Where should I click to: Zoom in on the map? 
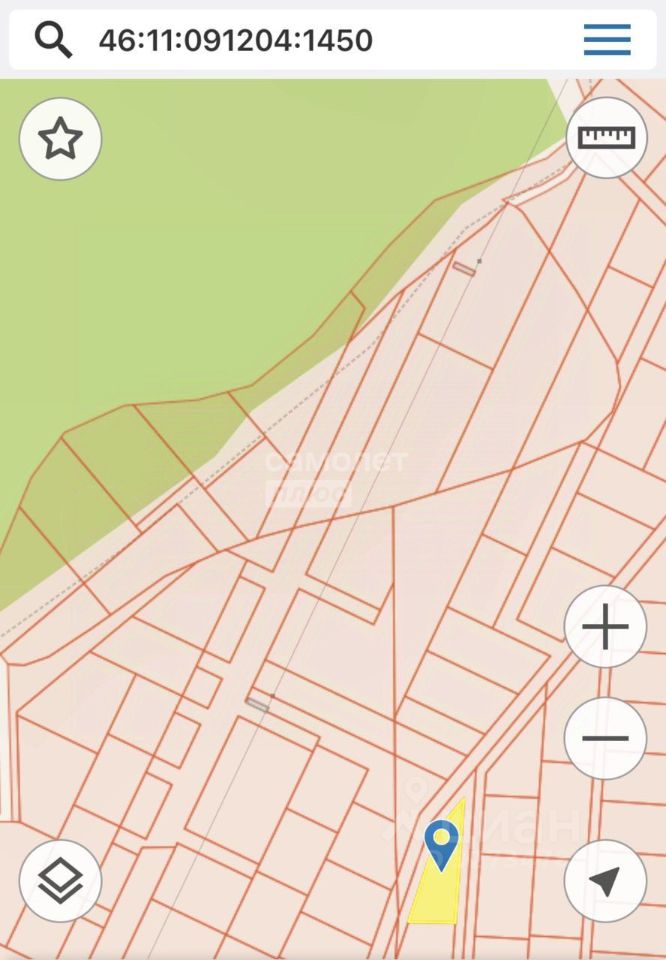[x=605, y=628]
